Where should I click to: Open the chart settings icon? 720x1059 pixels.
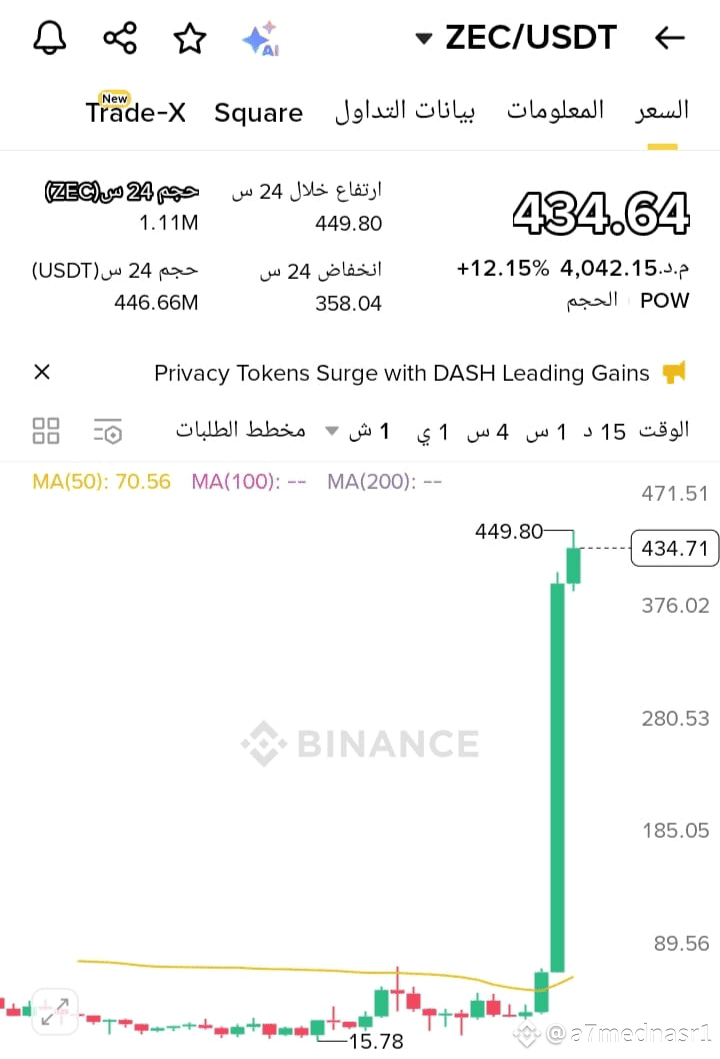pos(108,431)
